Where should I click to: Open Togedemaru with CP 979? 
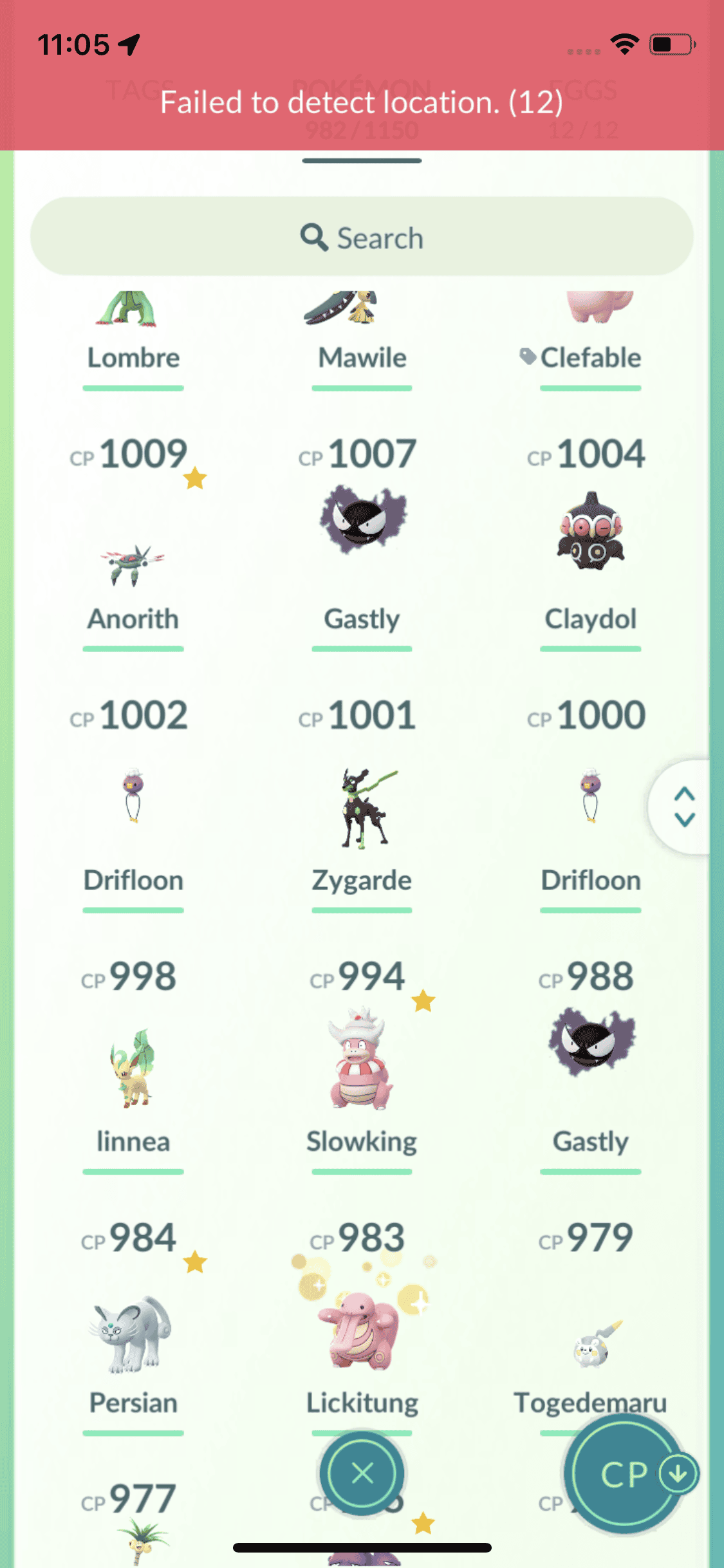pyautogui.click(x=590, y=1345)
